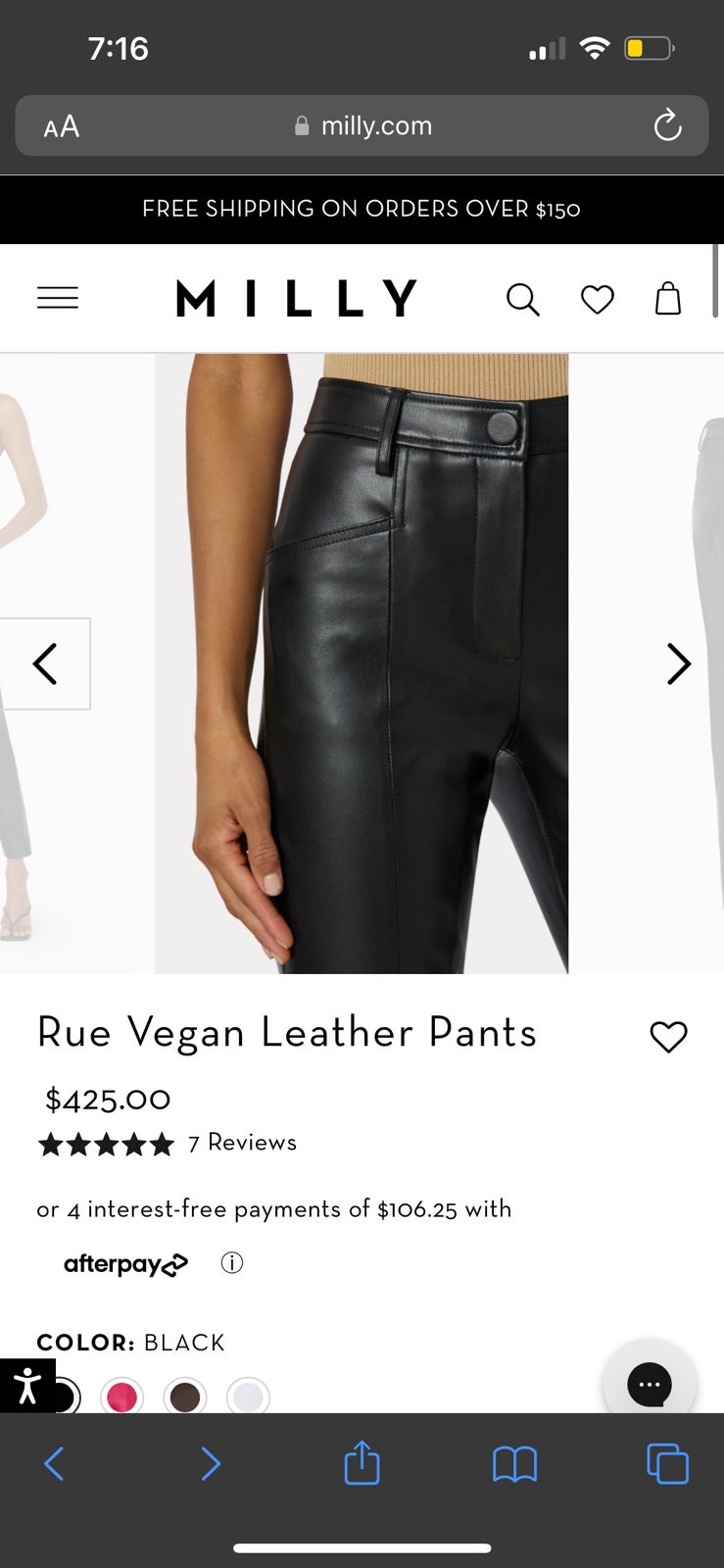Open Safari tabs overview
724x1568 pixels.
pos(668,1464)
